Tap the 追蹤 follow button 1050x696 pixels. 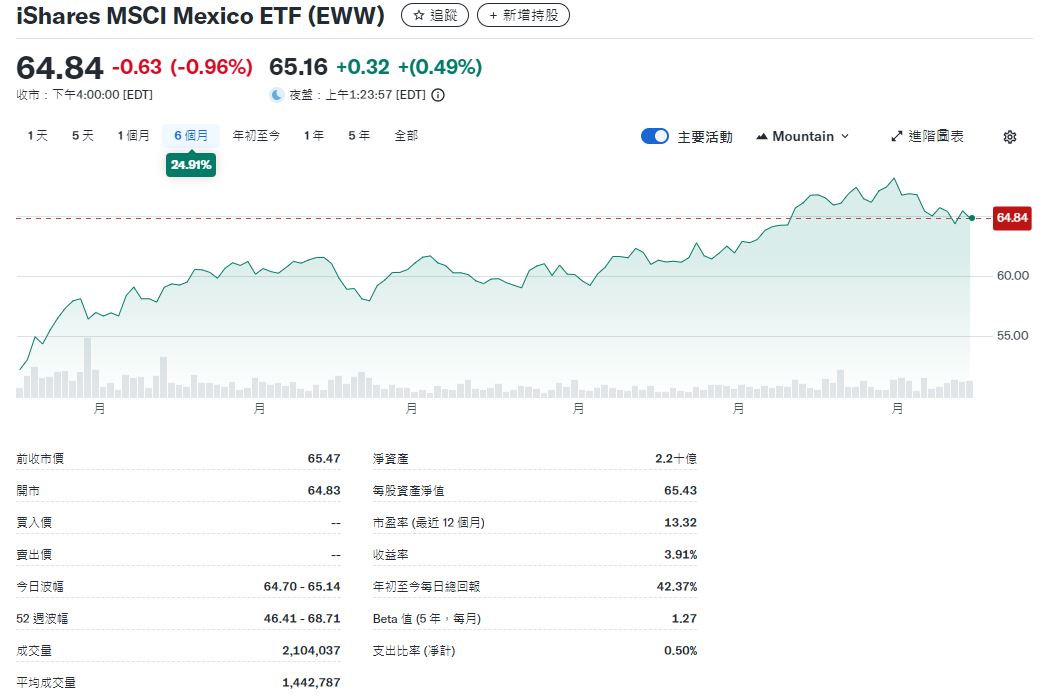(435, 15)
